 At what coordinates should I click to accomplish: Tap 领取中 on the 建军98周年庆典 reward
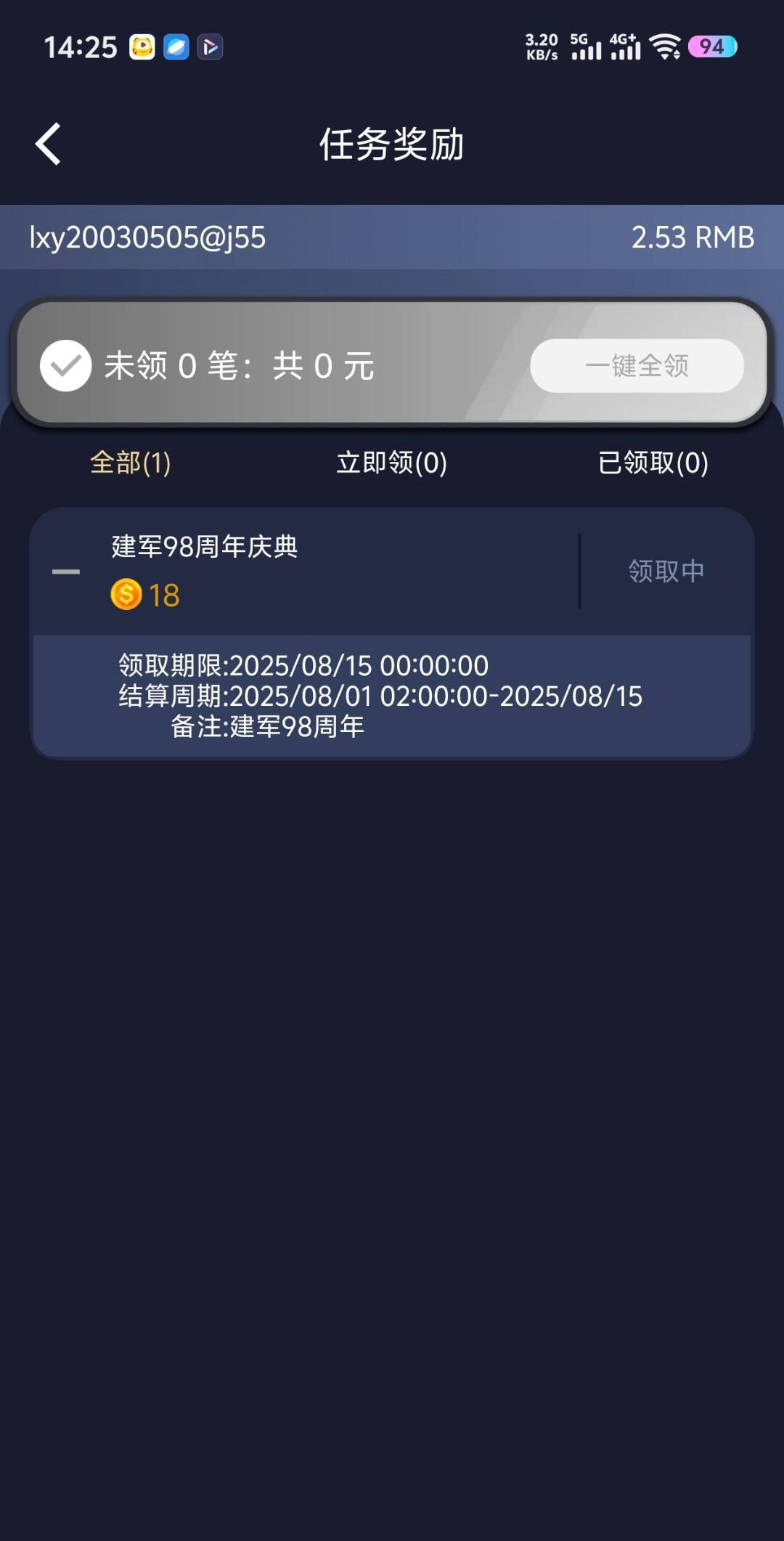click(x=666, y=572)
